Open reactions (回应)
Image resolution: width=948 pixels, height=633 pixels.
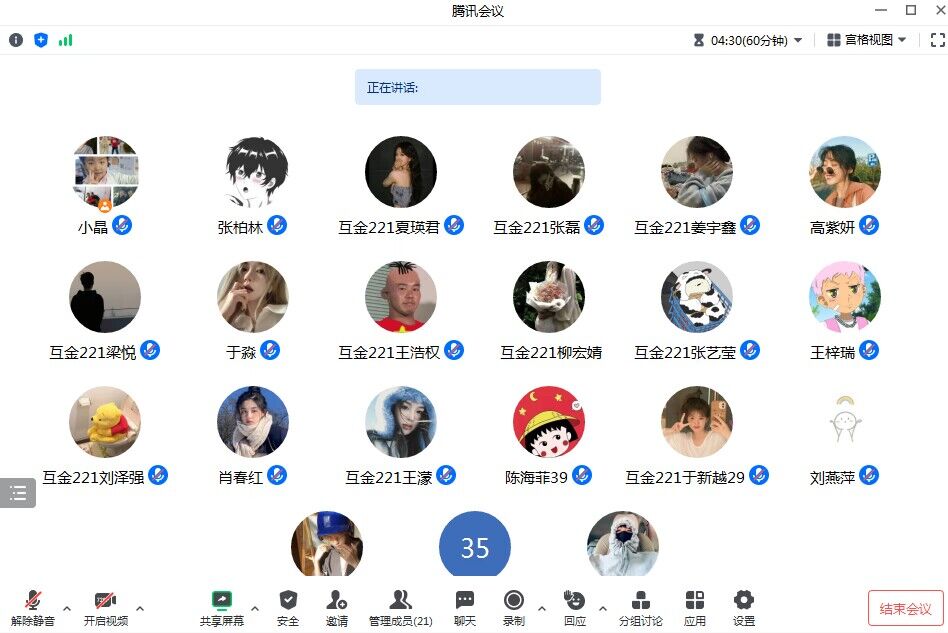(574, 607)
